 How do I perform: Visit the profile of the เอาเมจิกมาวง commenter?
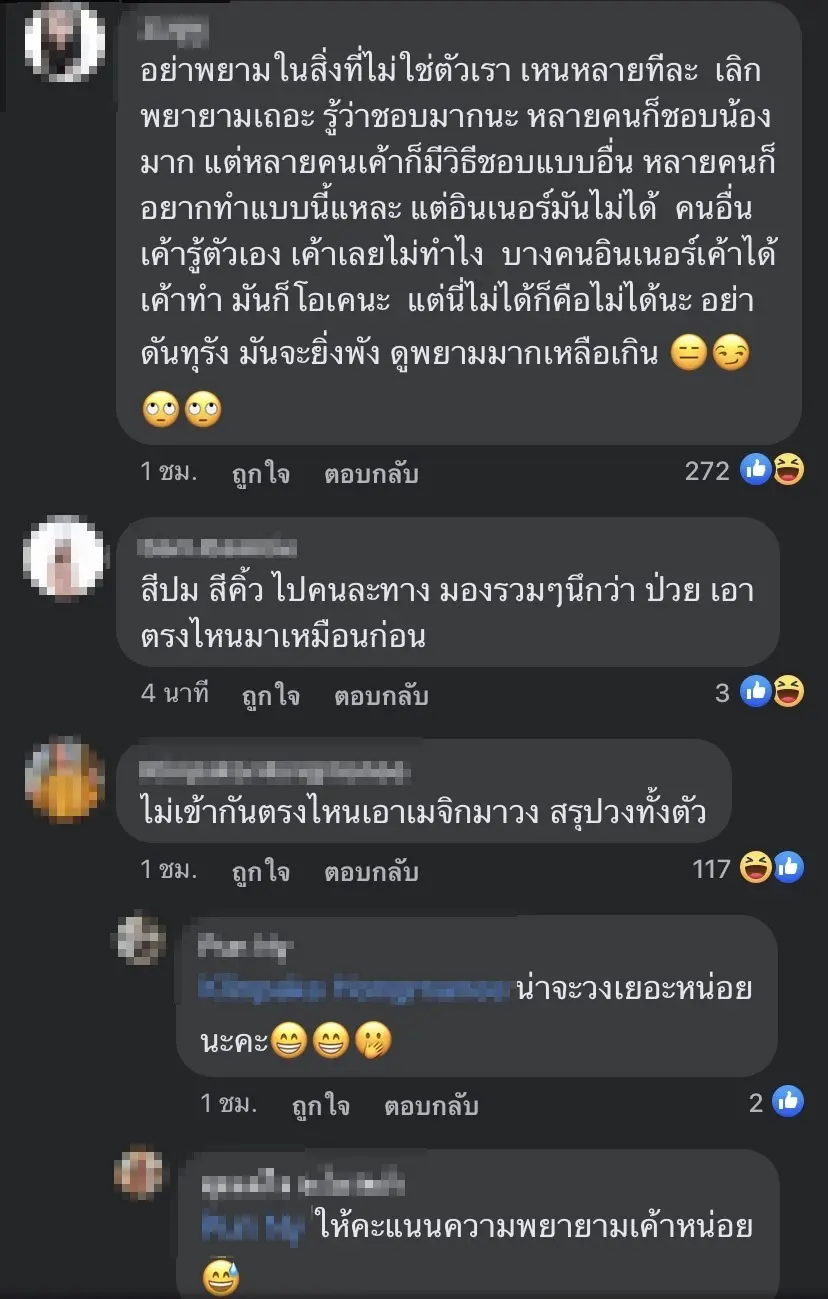[64, 781]
